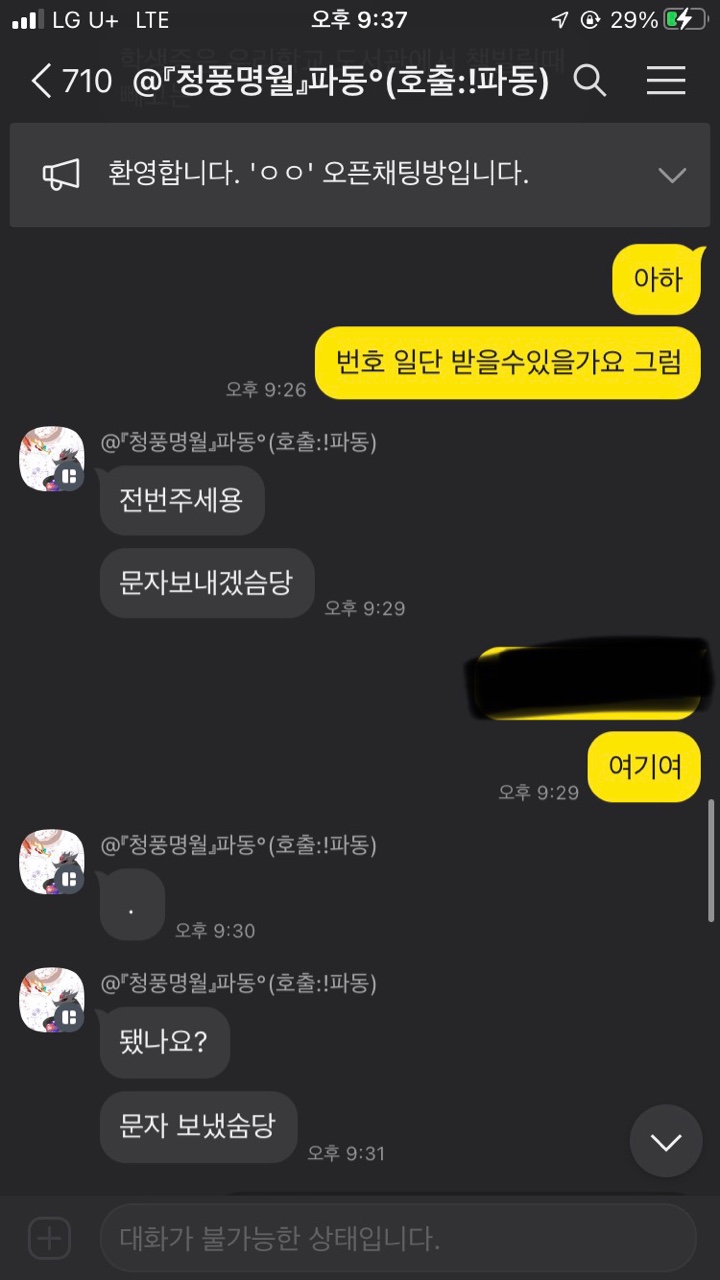Open the chat room hamburger menu
Screen dimensions: 720x1280
[666, 82]
